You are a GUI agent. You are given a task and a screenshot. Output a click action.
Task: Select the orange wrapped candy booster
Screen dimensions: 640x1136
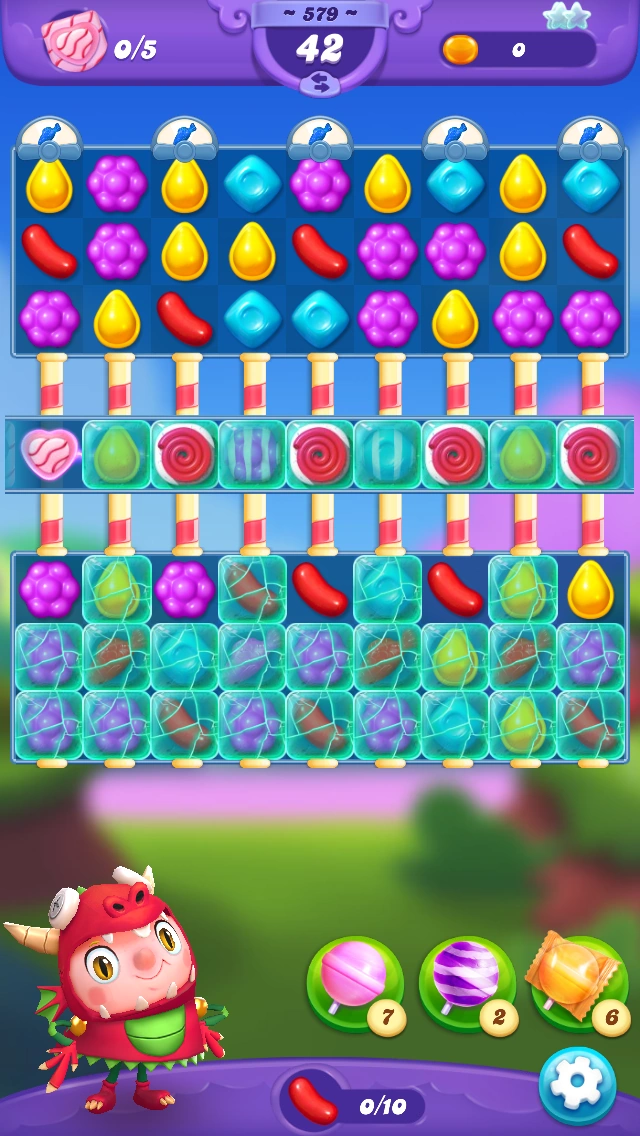[x=579, y=982]
